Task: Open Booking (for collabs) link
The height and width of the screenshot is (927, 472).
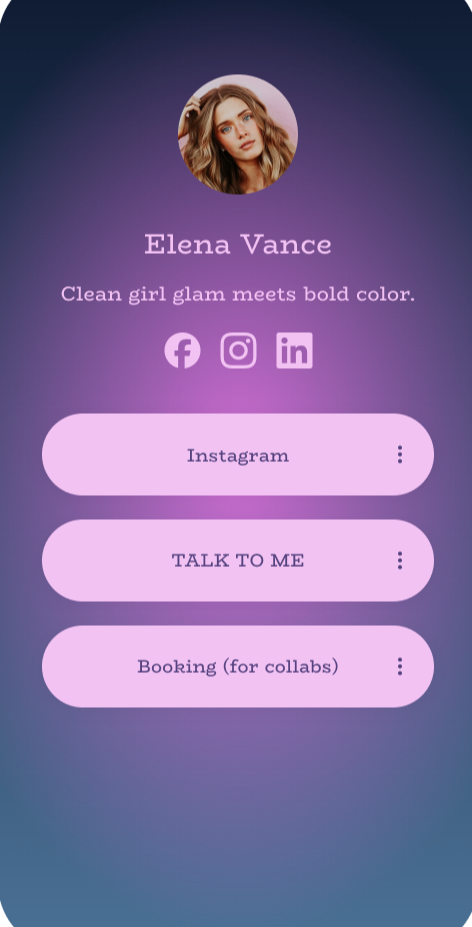Action: pos(238,666)
